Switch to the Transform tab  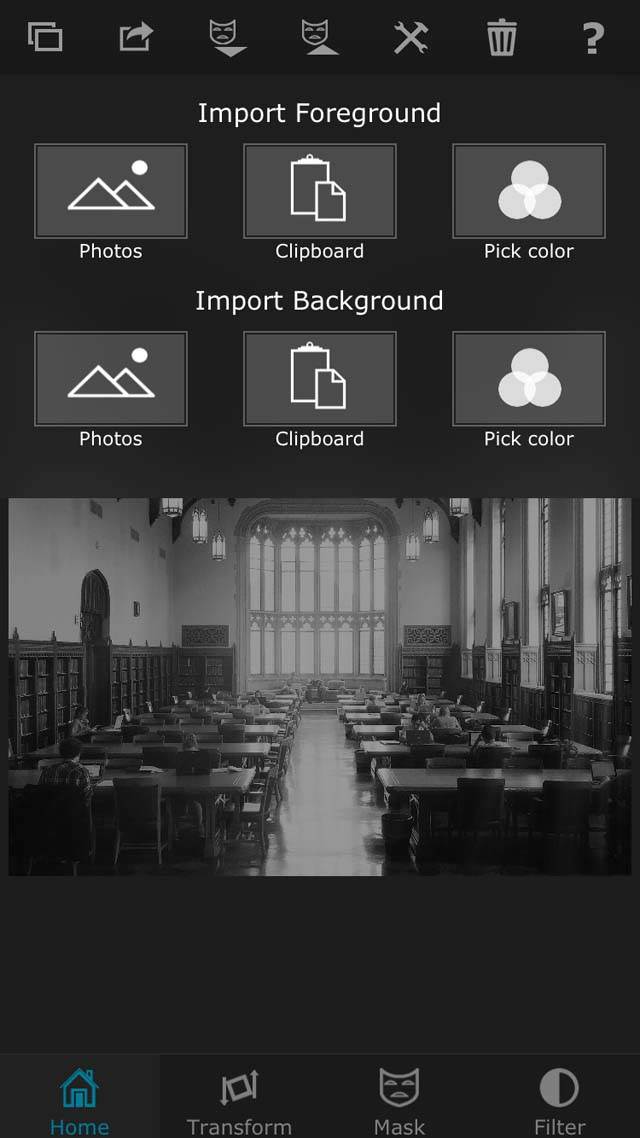click(239, 1100)
